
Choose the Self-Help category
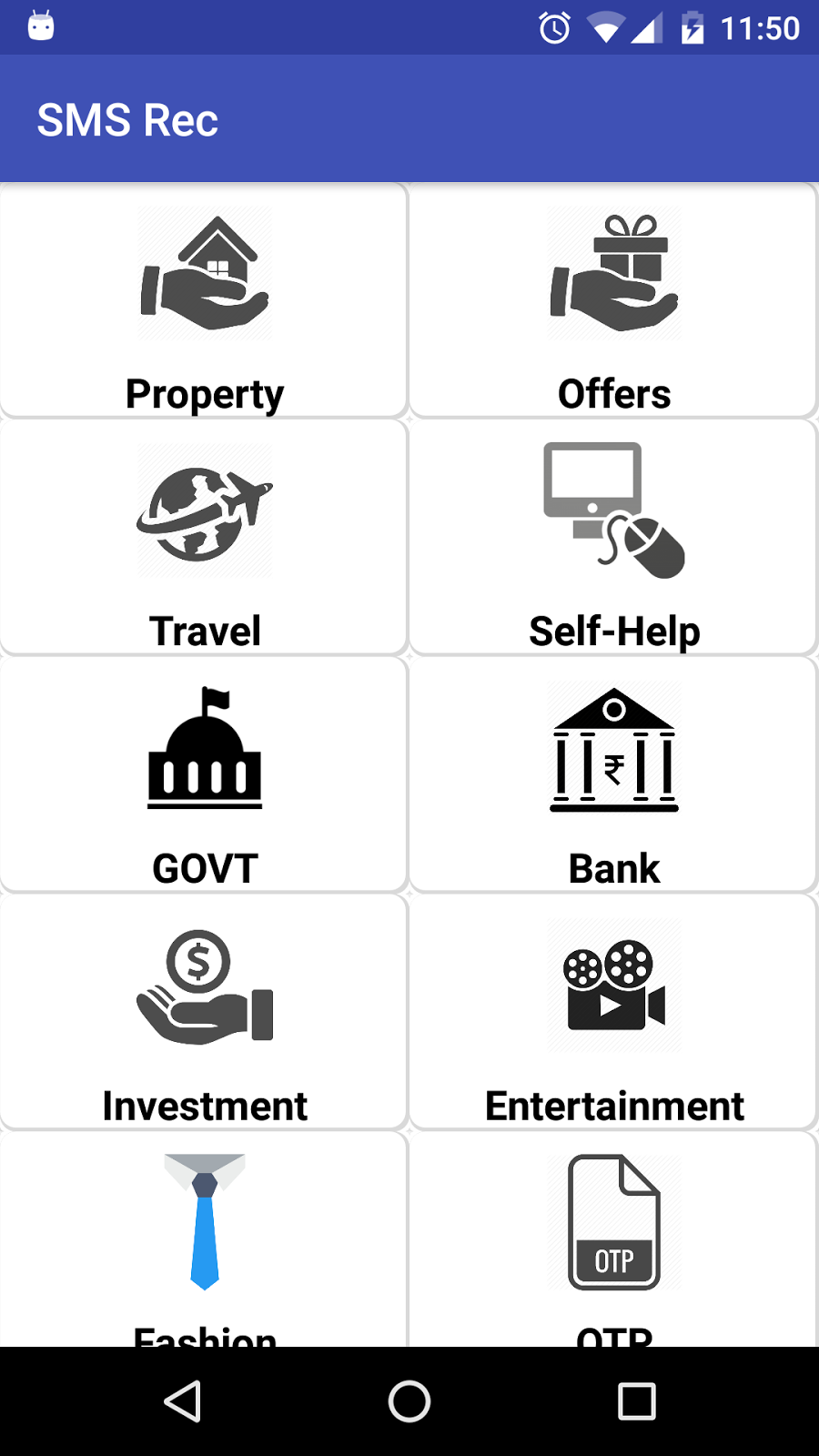pyautogui.click(x=613, y=537)
